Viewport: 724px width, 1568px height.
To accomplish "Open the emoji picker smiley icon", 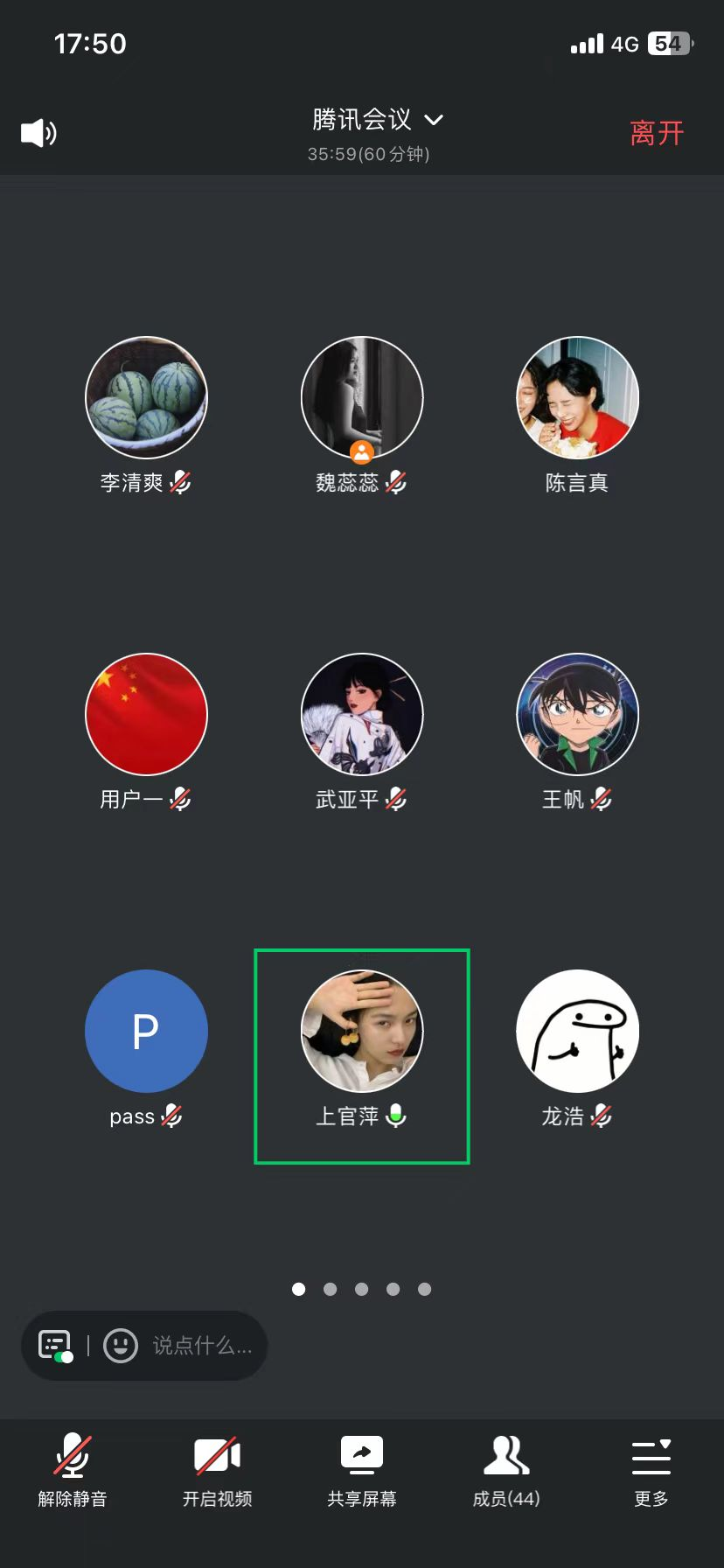I will pos(121,1346).
